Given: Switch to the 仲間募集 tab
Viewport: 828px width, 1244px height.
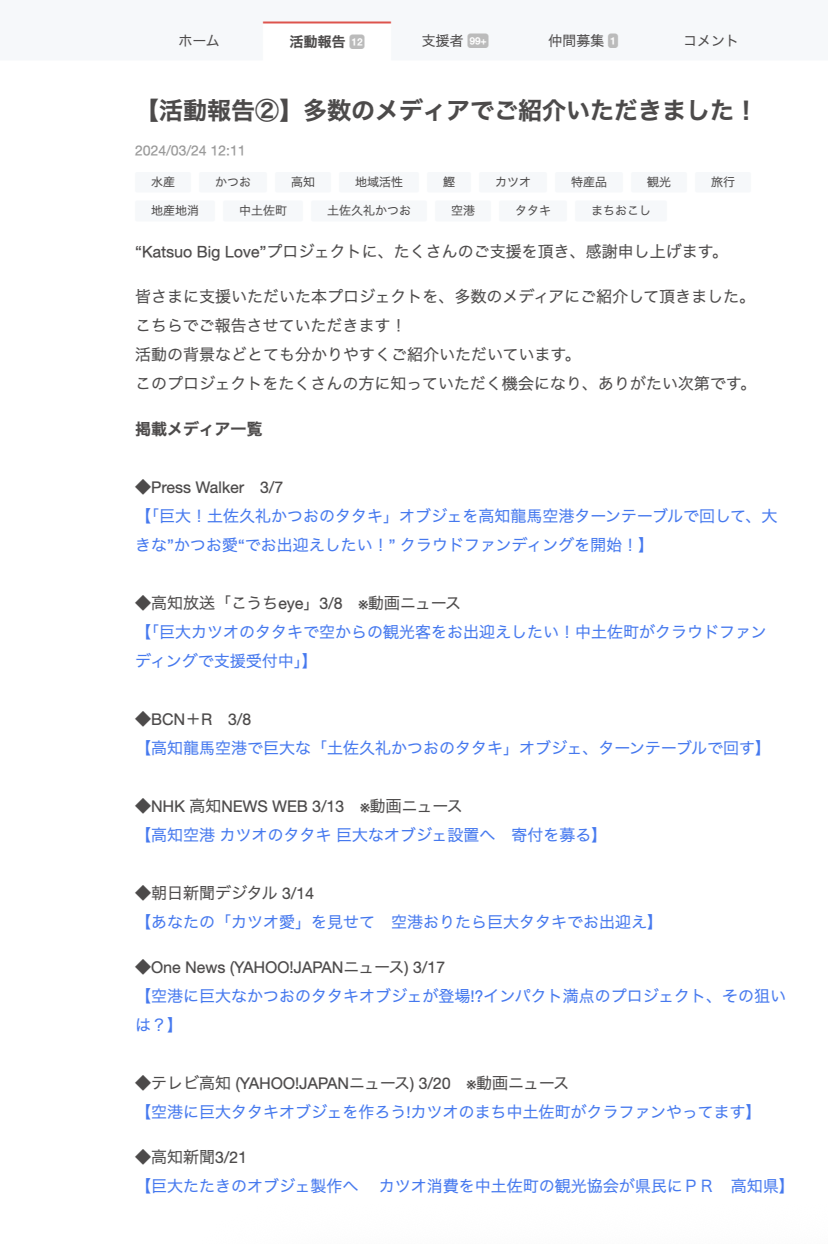Looking at the screenshot, I should click(x=582, y=41).
